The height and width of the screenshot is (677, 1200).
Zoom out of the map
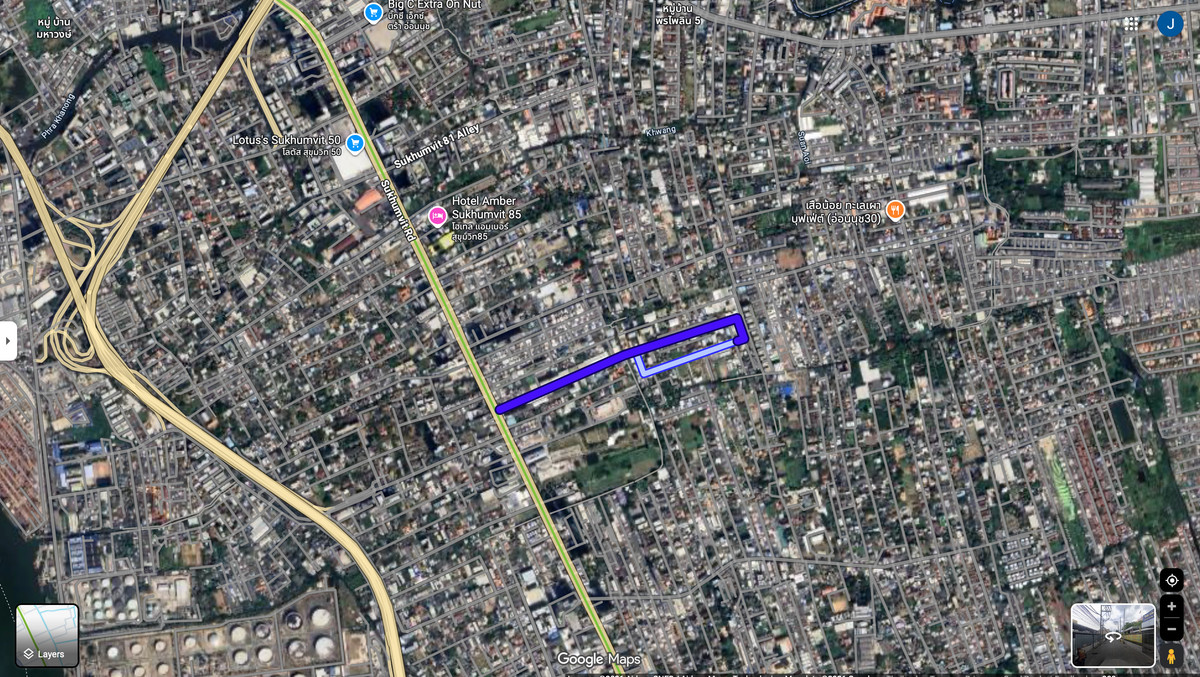coord(1172,629)
